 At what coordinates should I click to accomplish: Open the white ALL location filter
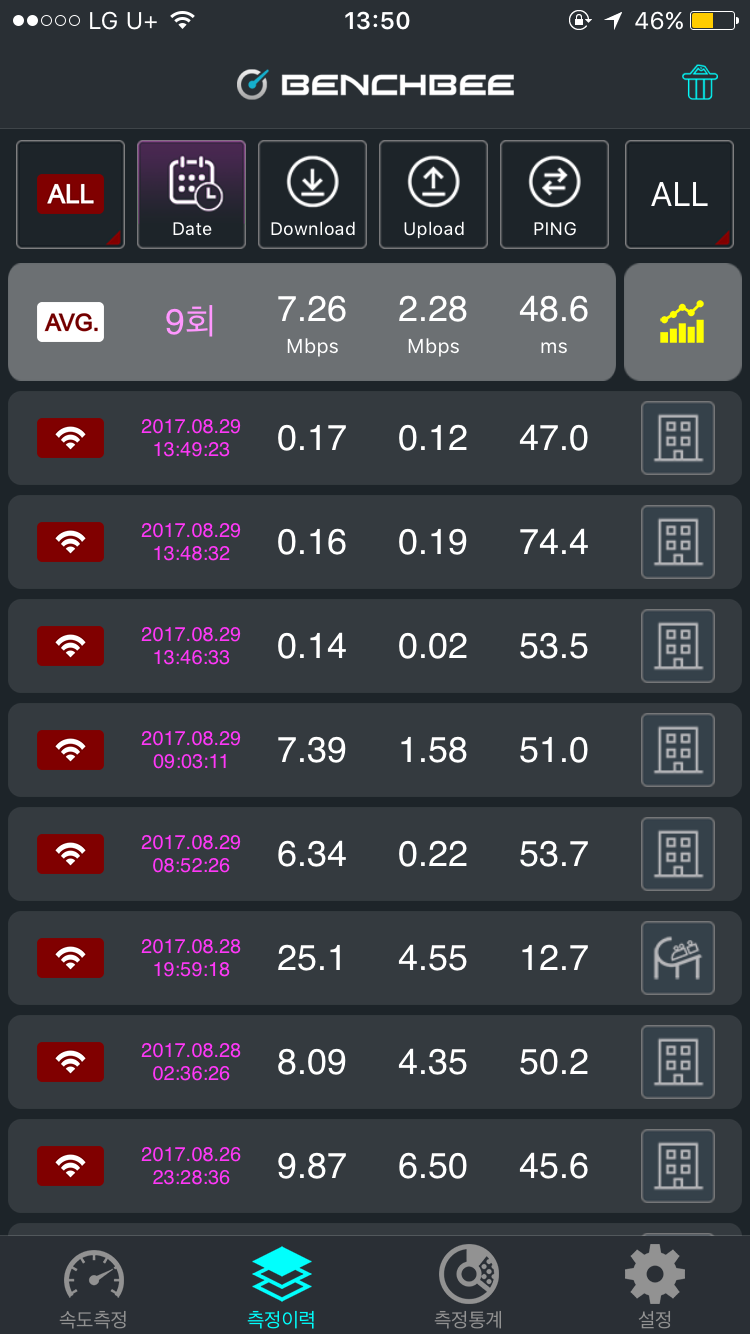[679, 194]
